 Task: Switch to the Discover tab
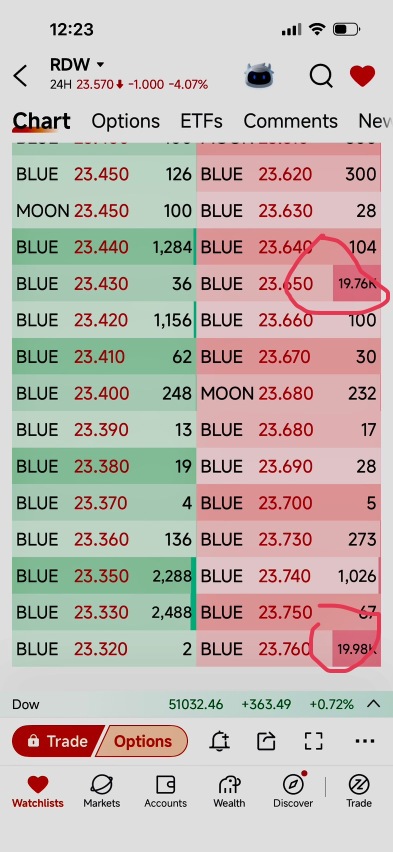(x=293, y=791)
